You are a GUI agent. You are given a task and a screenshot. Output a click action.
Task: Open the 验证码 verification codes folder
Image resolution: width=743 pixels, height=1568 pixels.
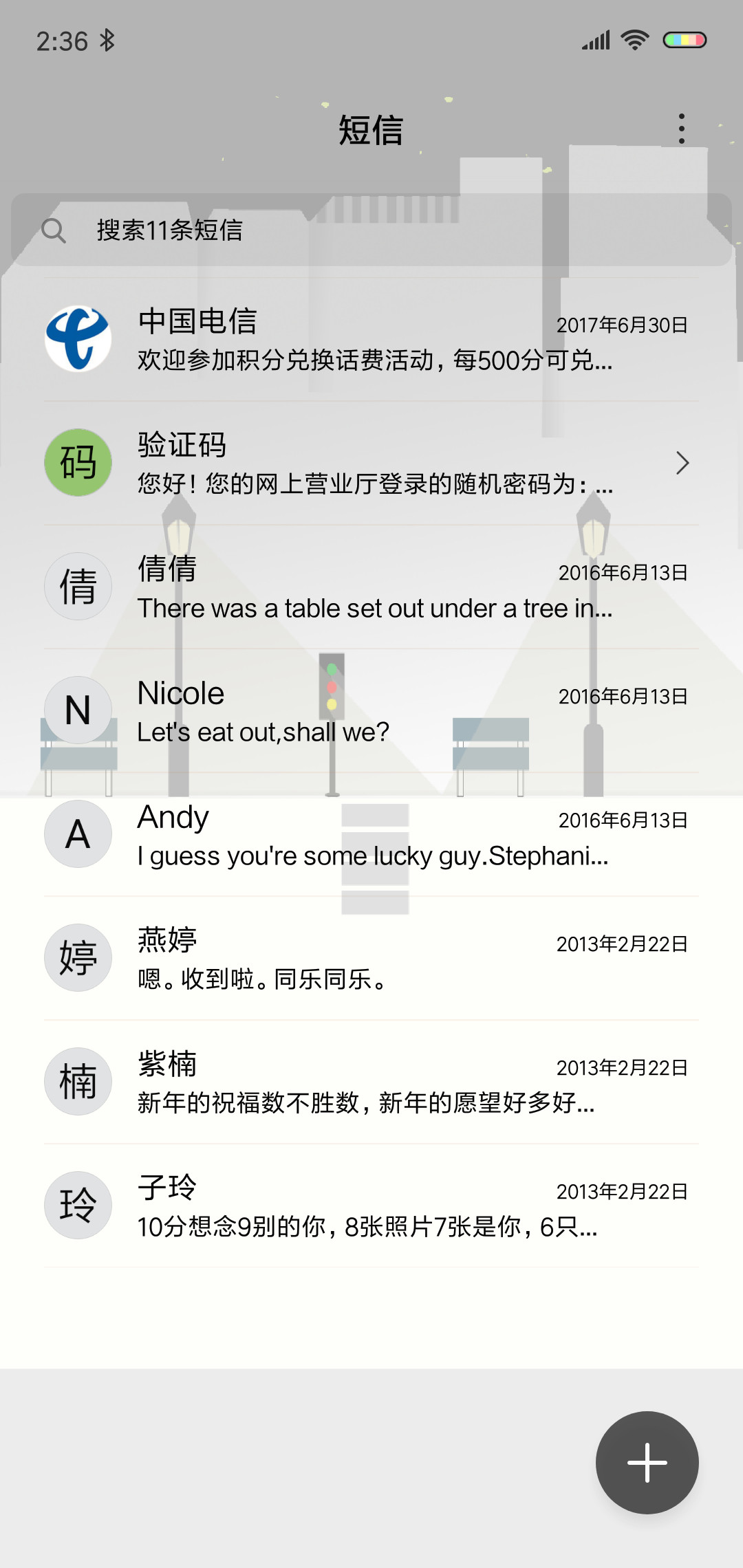click(x=371, y=463)
